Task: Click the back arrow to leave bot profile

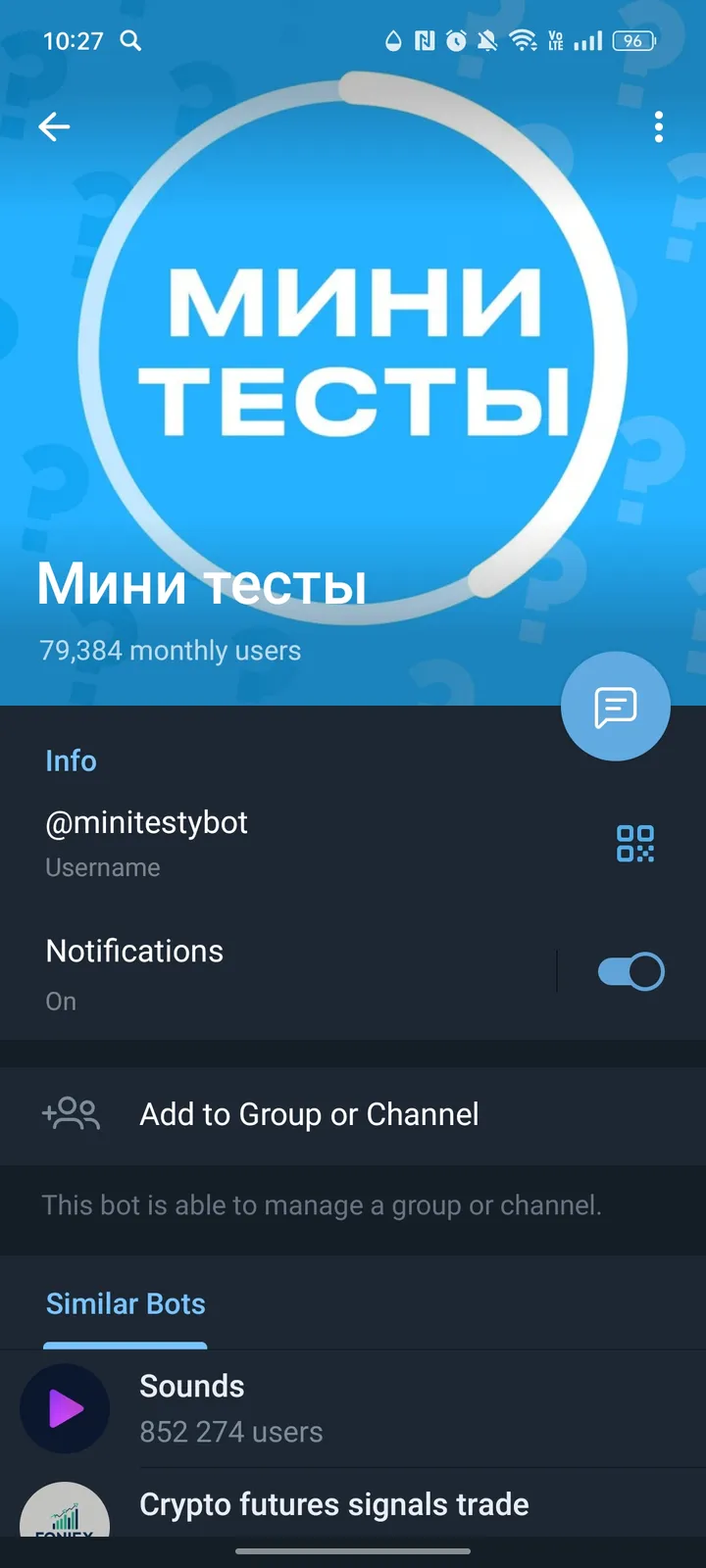Action: click(x=54, y=127)
